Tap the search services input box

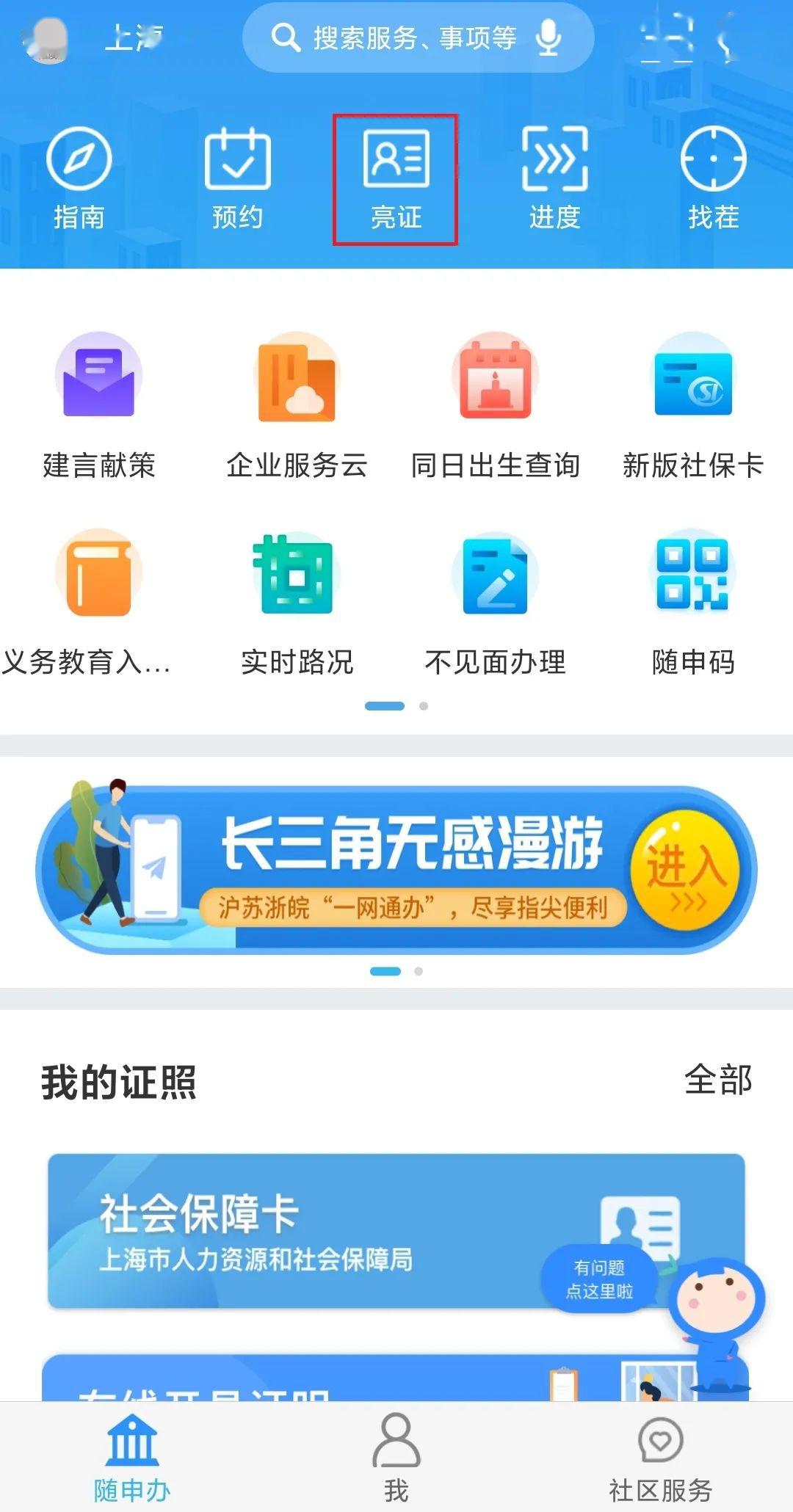[411, 37]
